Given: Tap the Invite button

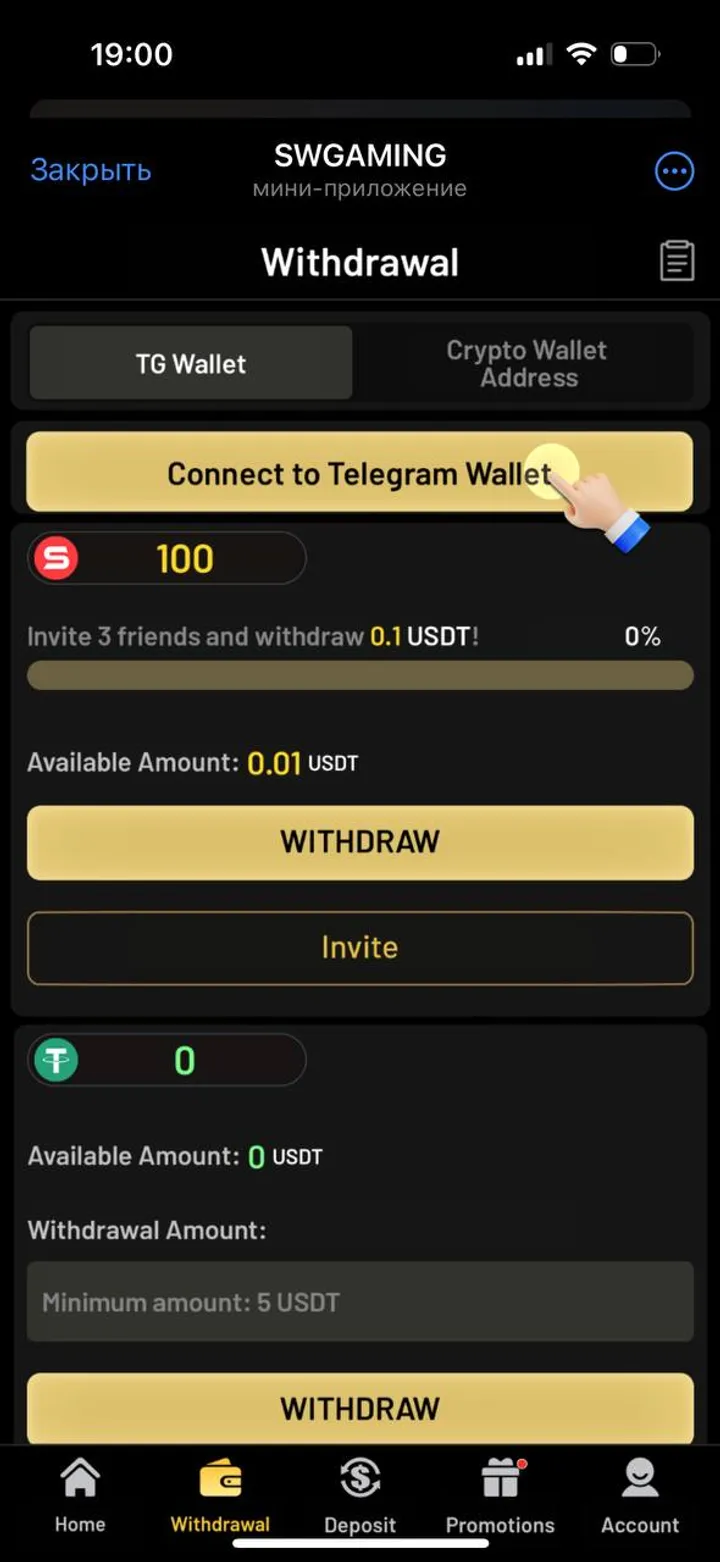Looking at the screenshot, I should tap(359, 948).
